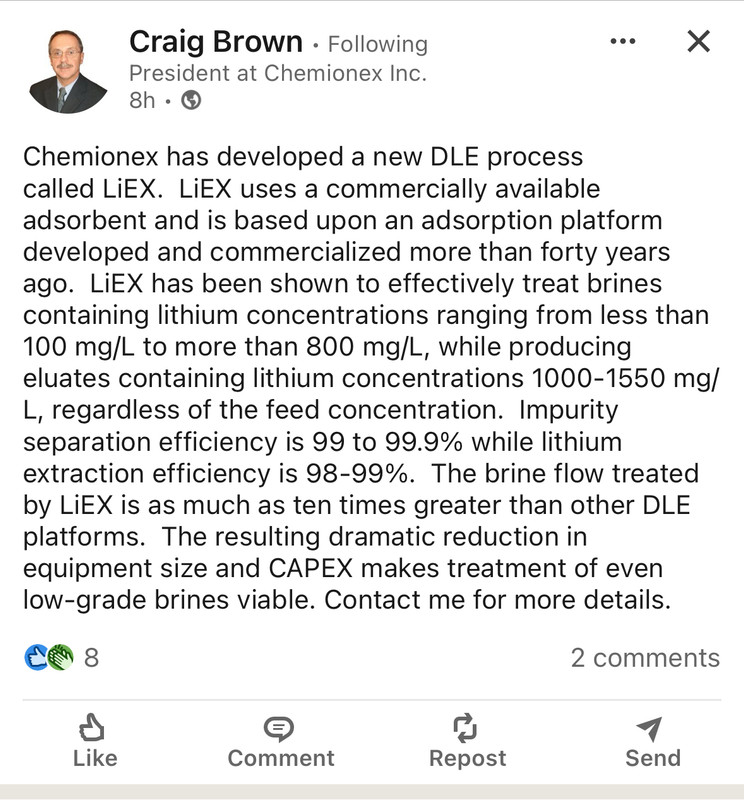This screenshot has width=744, height=800.
Task: Open the three-dot post options menu
Action: tap(623, 41)
